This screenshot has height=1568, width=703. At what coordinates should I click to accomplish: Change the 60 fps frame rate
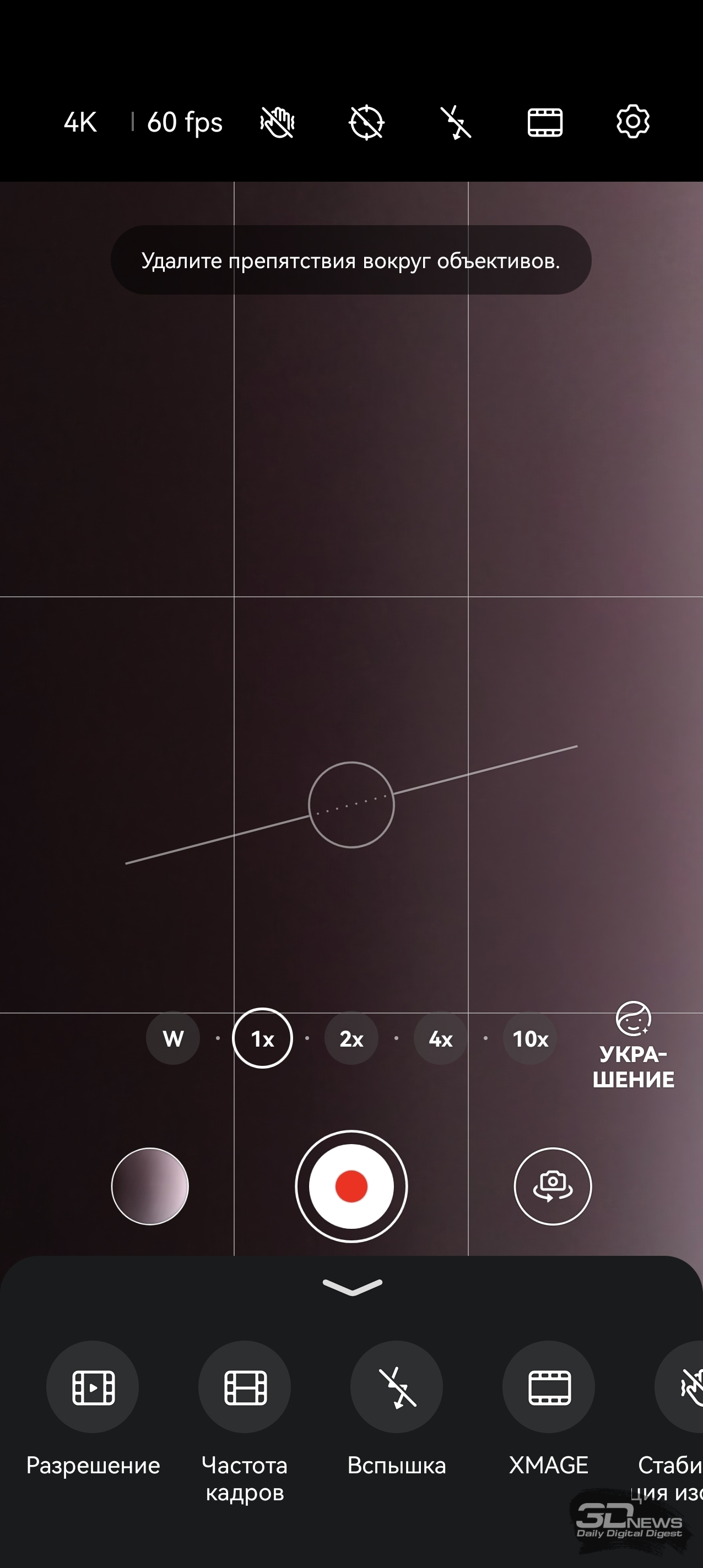pyautogui.click(x=185, y=122)
